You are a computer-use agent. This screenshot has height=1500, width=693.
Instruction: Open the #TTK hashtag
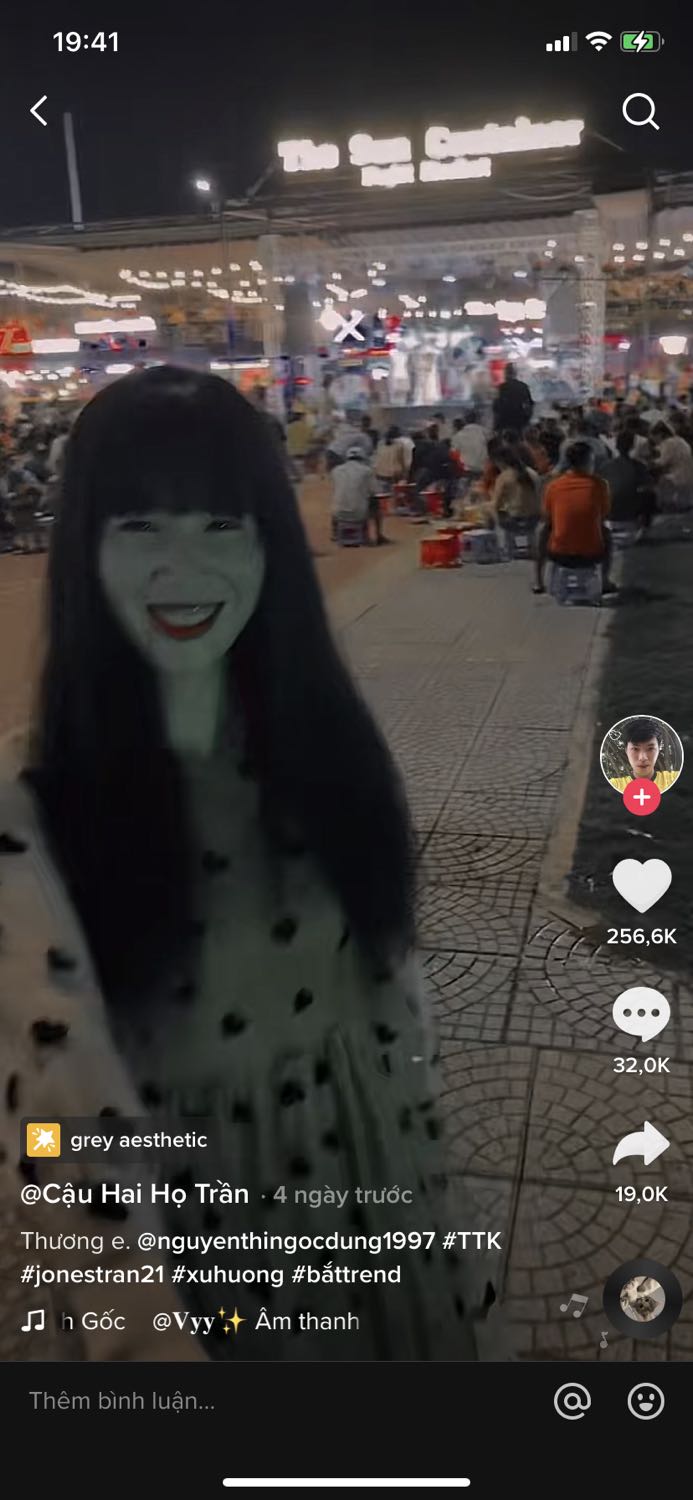pyautogui.click(x=472, y=1241)
